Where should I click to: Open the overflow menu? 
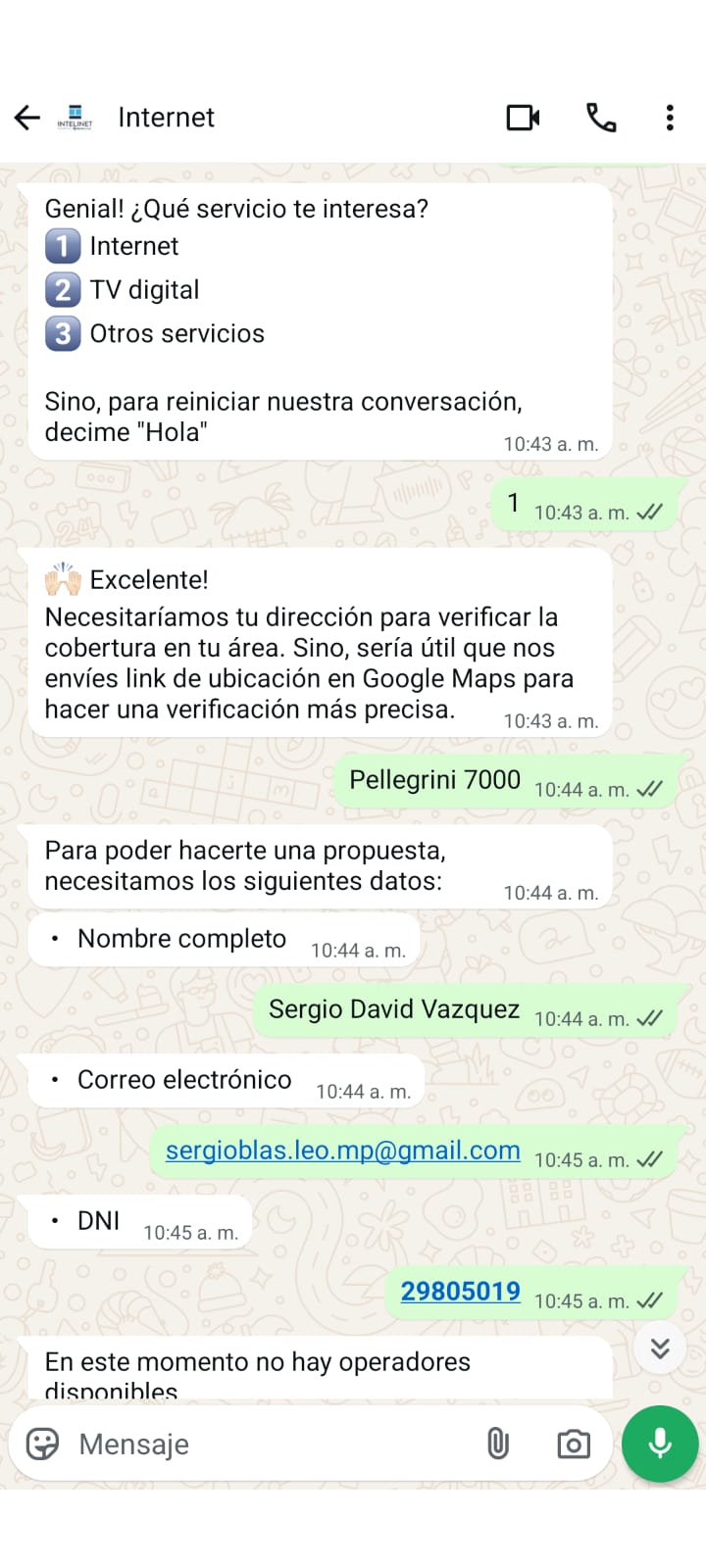click(670, 118)
